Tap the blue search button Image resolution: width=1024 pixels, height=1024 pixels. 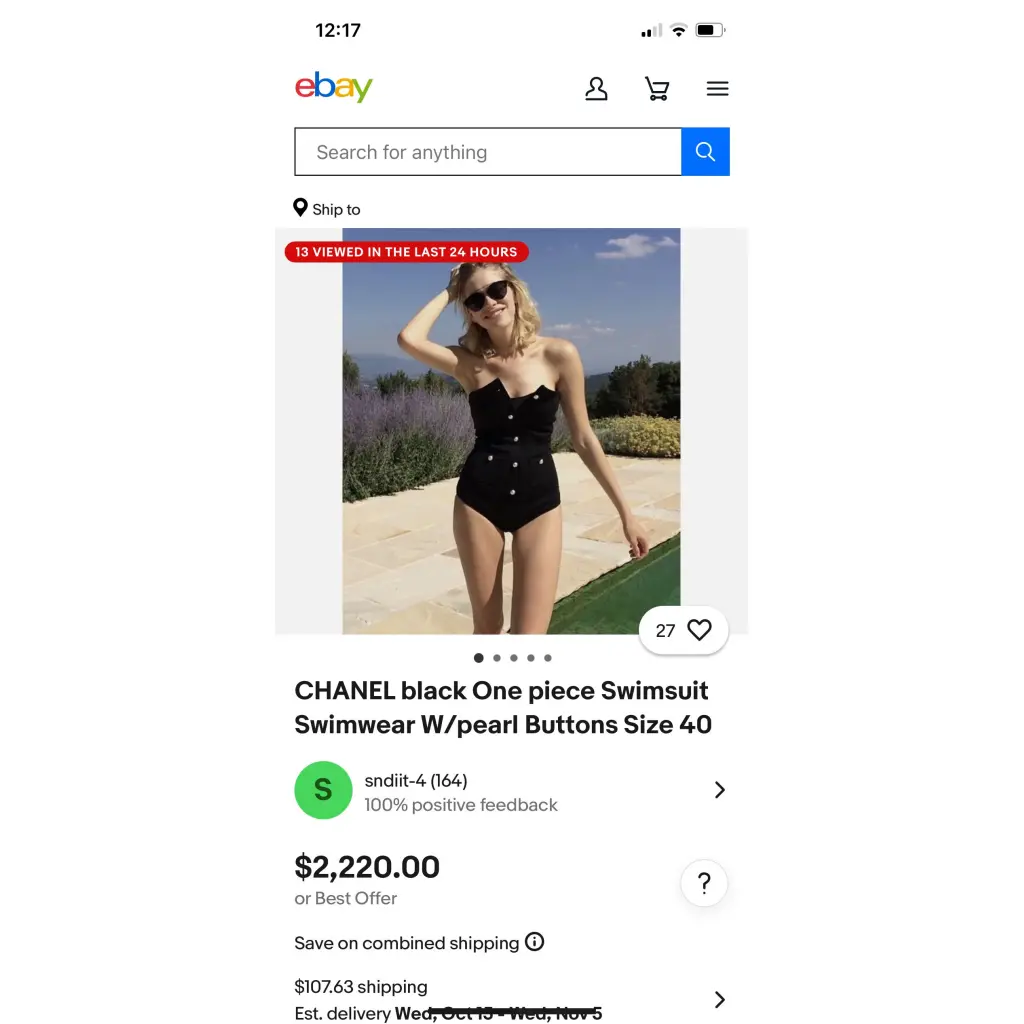click(x=705, y=152)
